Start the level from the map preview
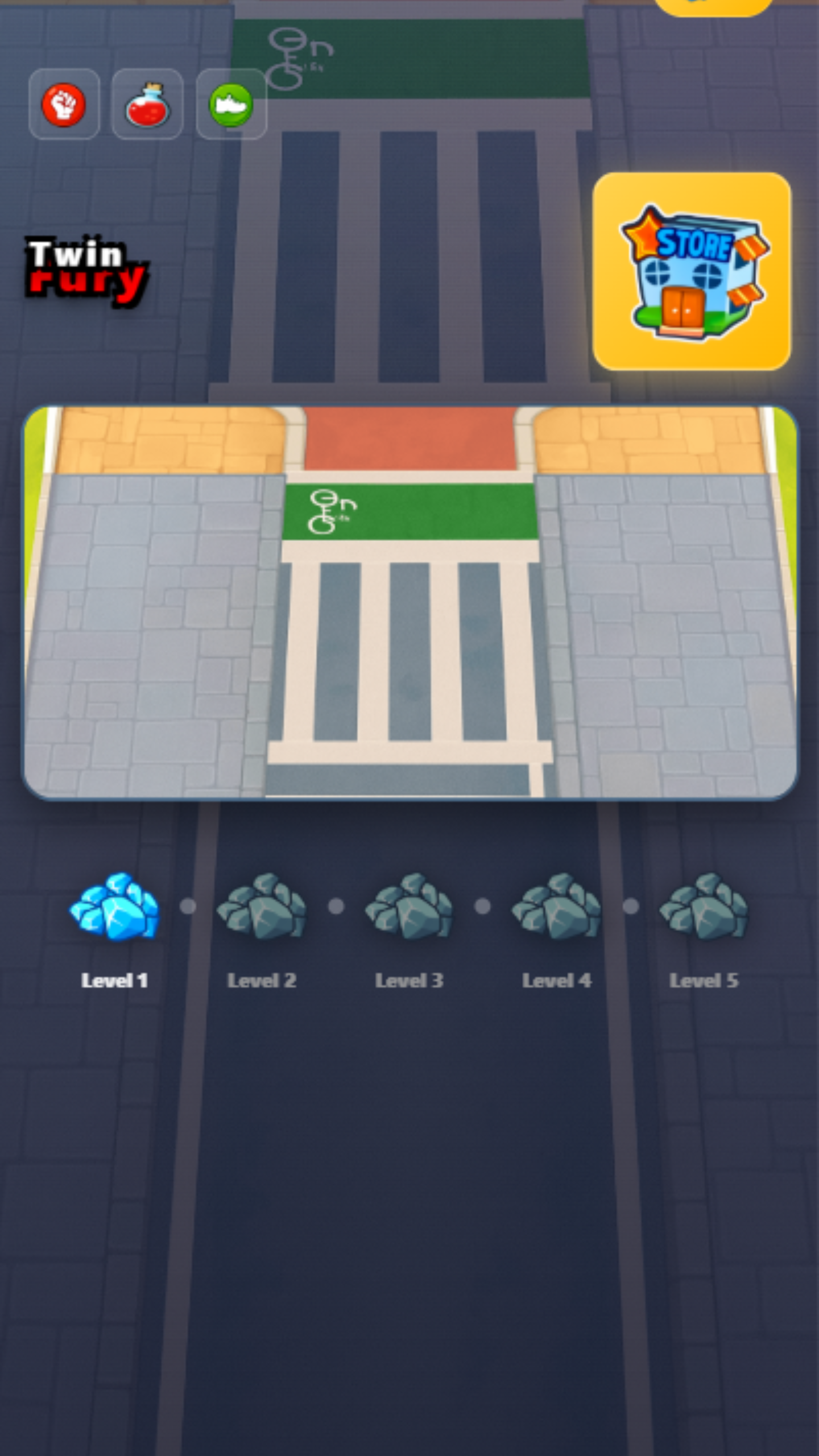This screenshot has width=819, height=1456. coord(409,602)
